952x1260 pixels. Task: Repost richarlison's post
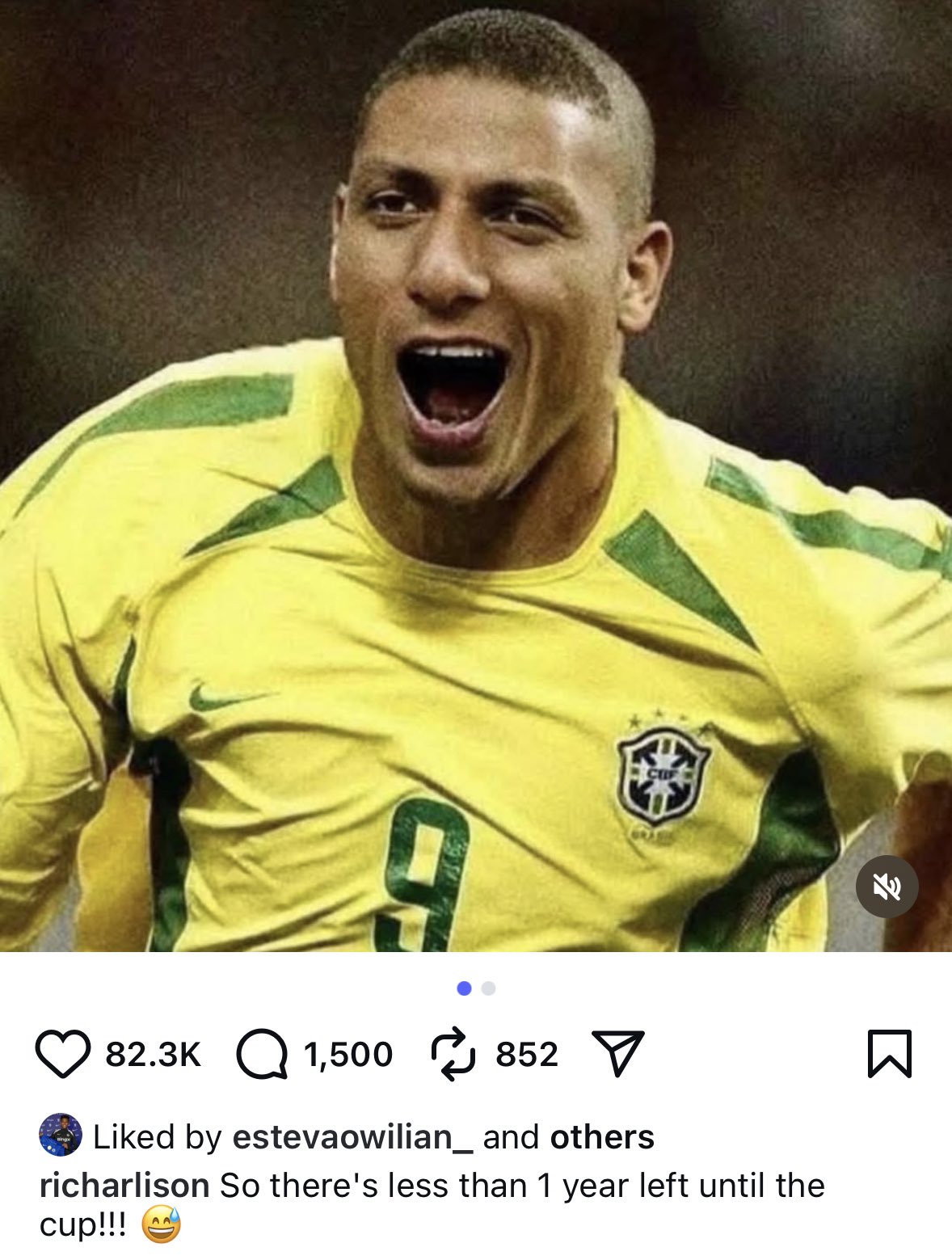453,1054
